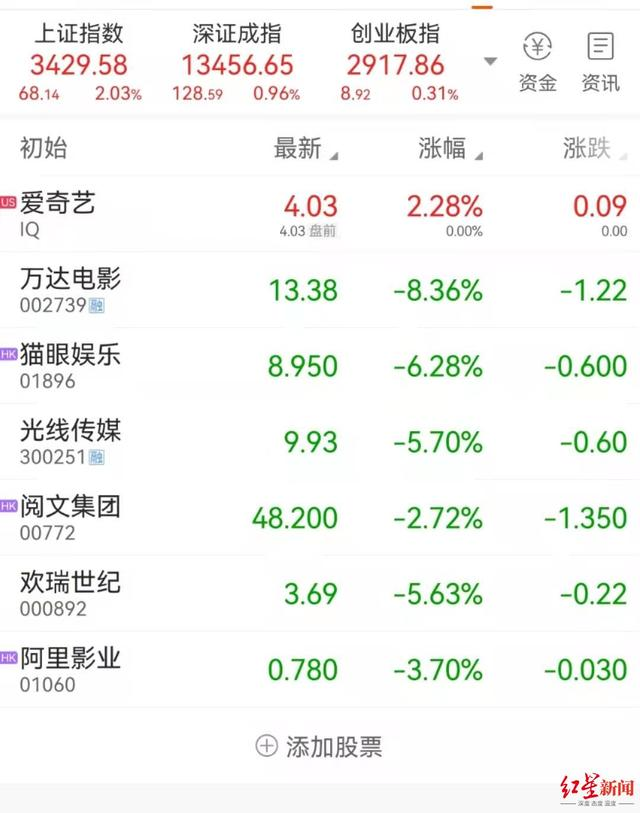Sort list by 涨跌 change

590,150
